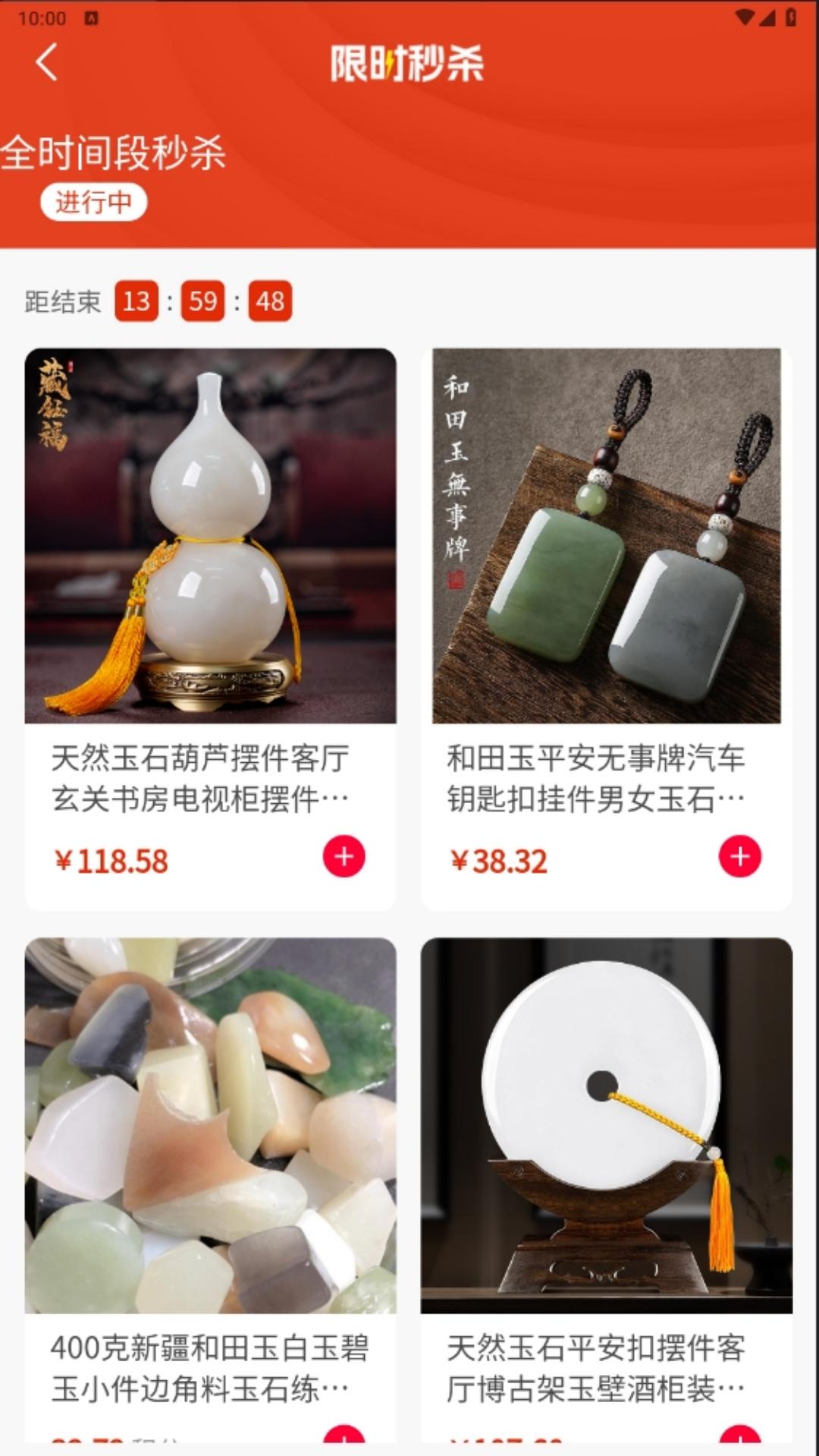
Task: Click the back arrow to leave flash sale
Action: (45, 64)
